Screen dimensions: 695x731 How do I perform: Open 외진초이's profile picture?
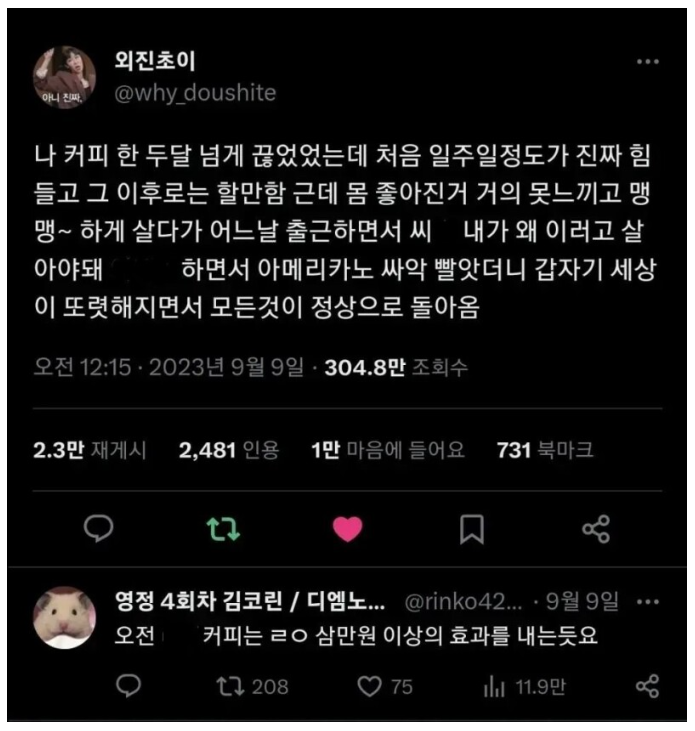[65, 77]
